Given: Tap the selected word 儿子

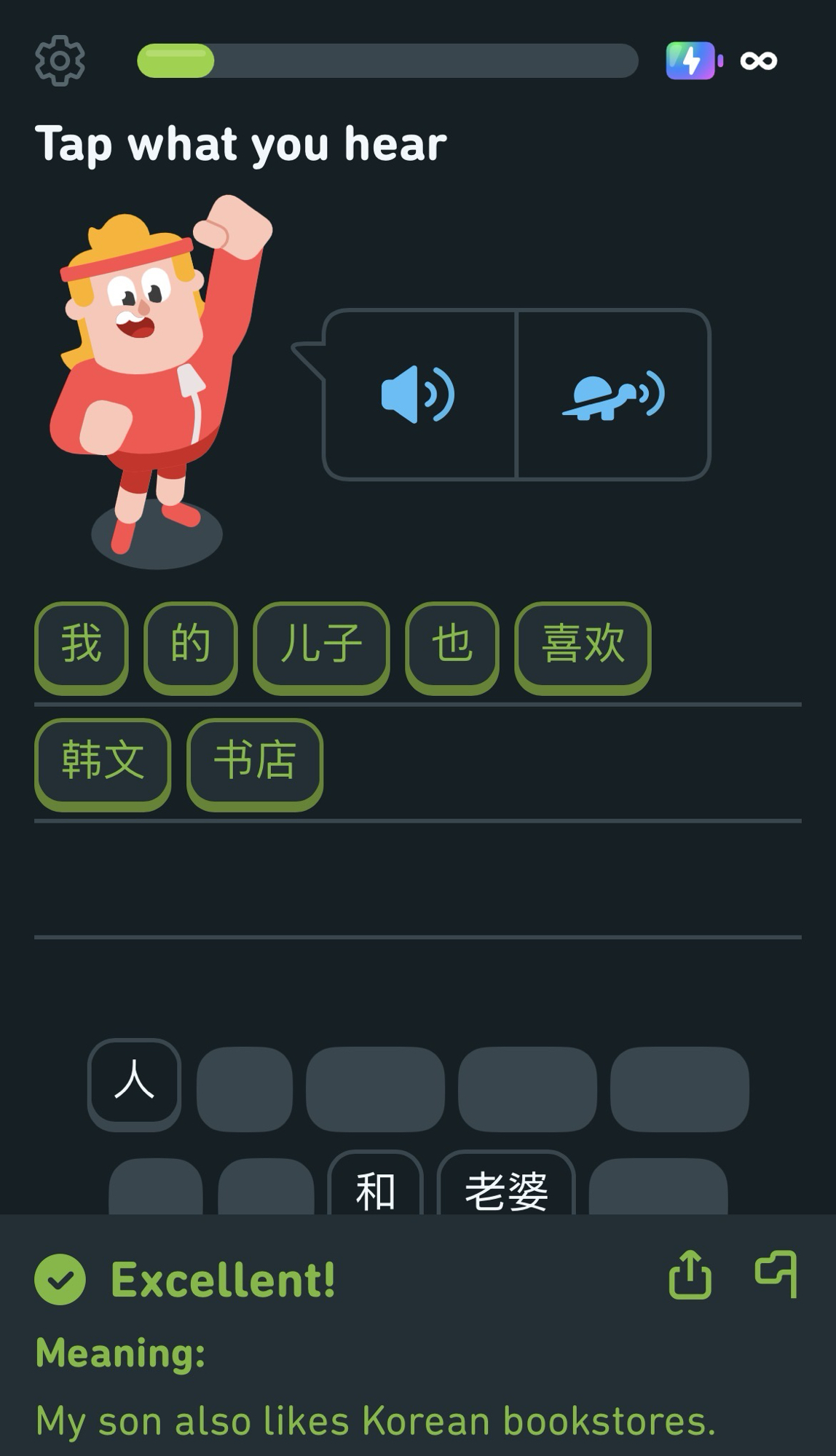Looking at the screenshot, I should click(321, 645).
